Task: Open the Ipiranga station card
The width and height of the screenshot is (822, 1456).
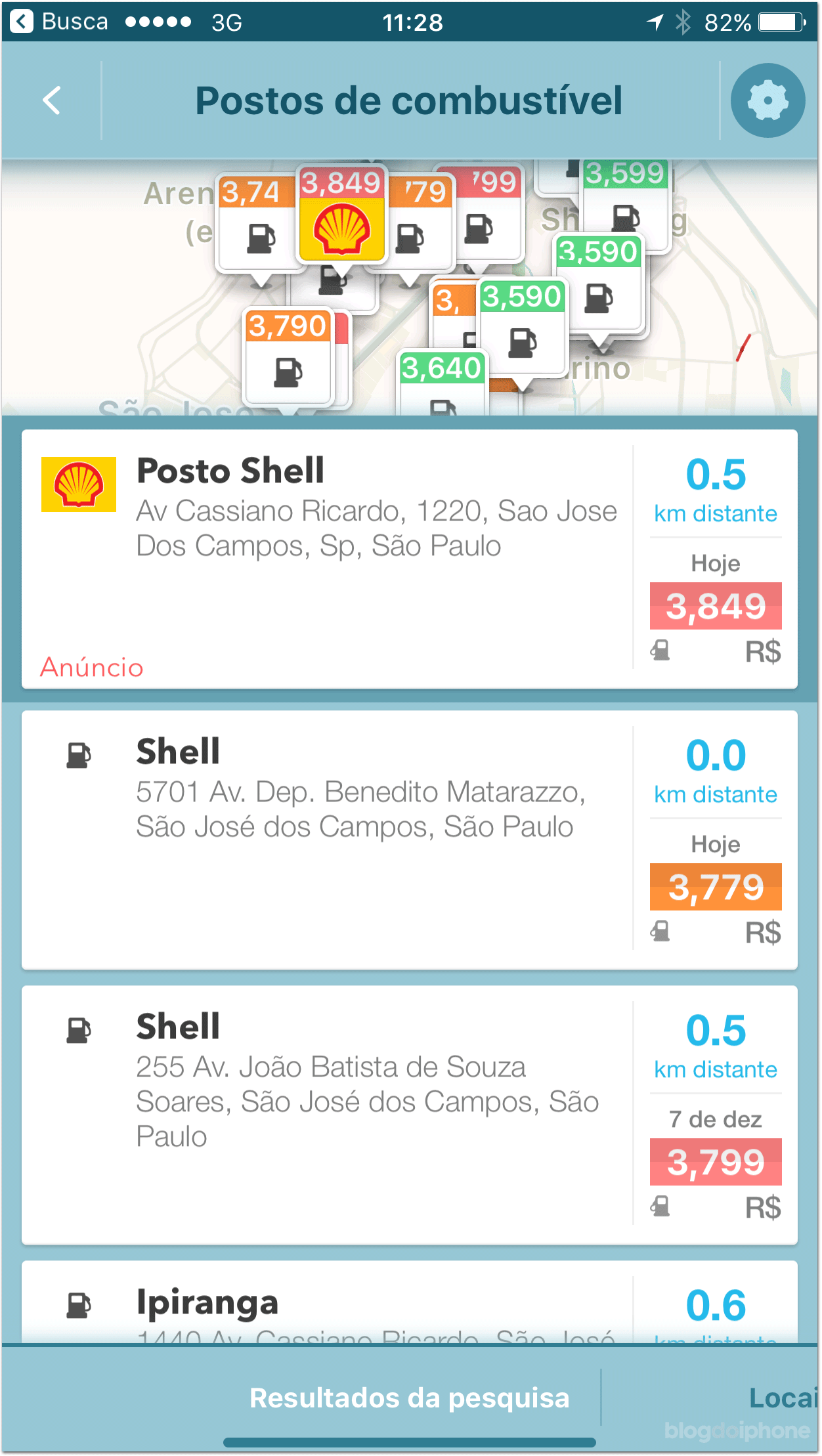Action: (x=410, y=1301)
